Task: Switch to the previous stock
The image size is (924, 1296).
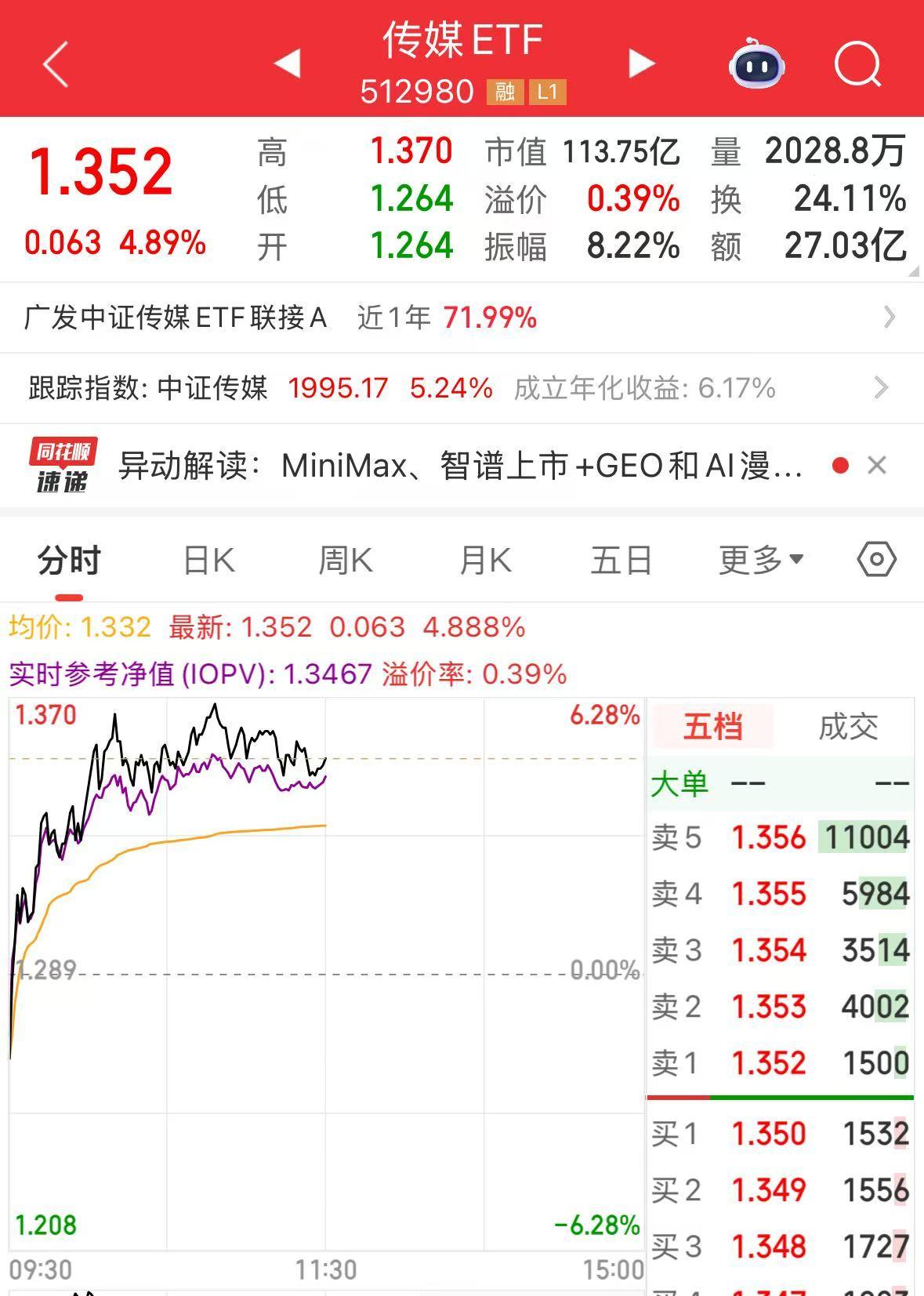Action: point(288,64)
